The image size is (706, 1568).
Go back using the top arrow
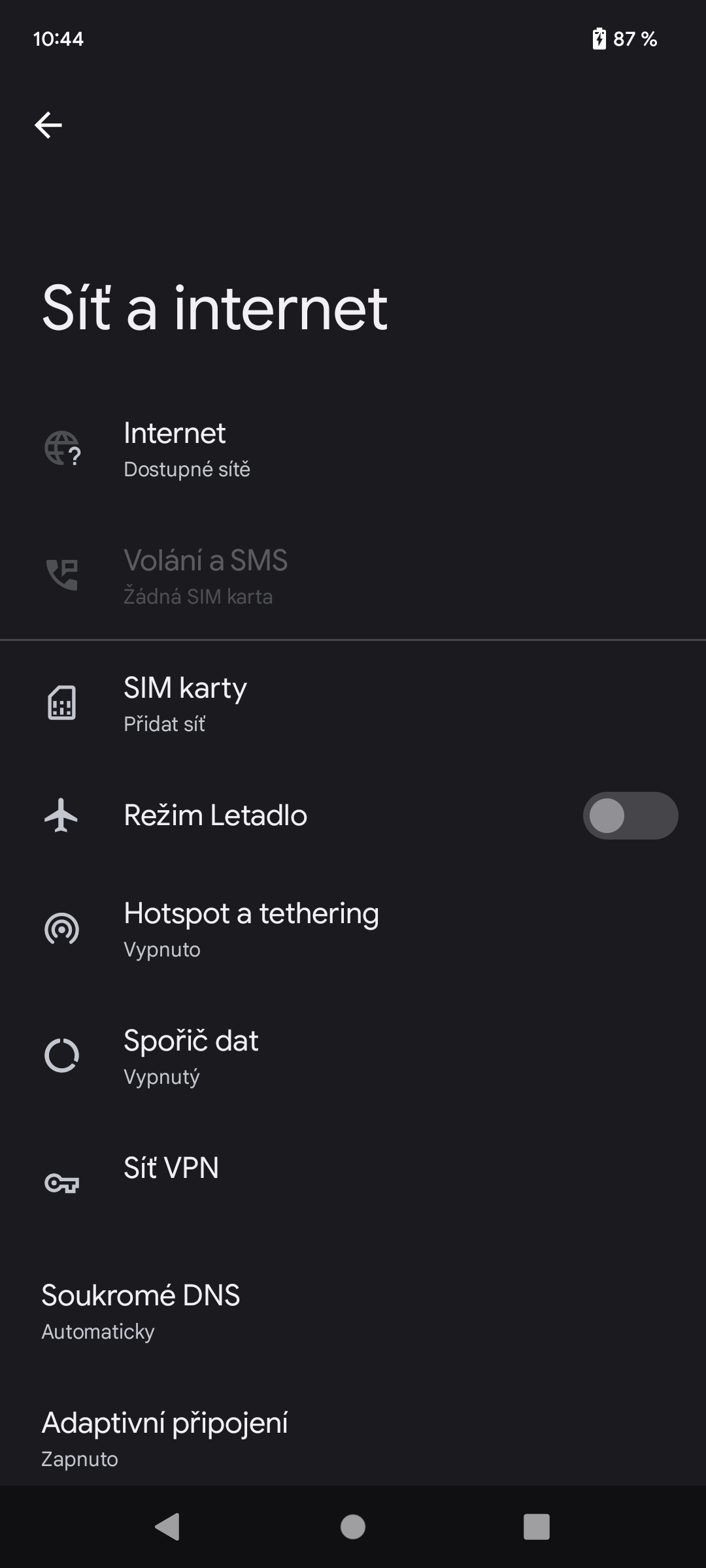[48, 125]
